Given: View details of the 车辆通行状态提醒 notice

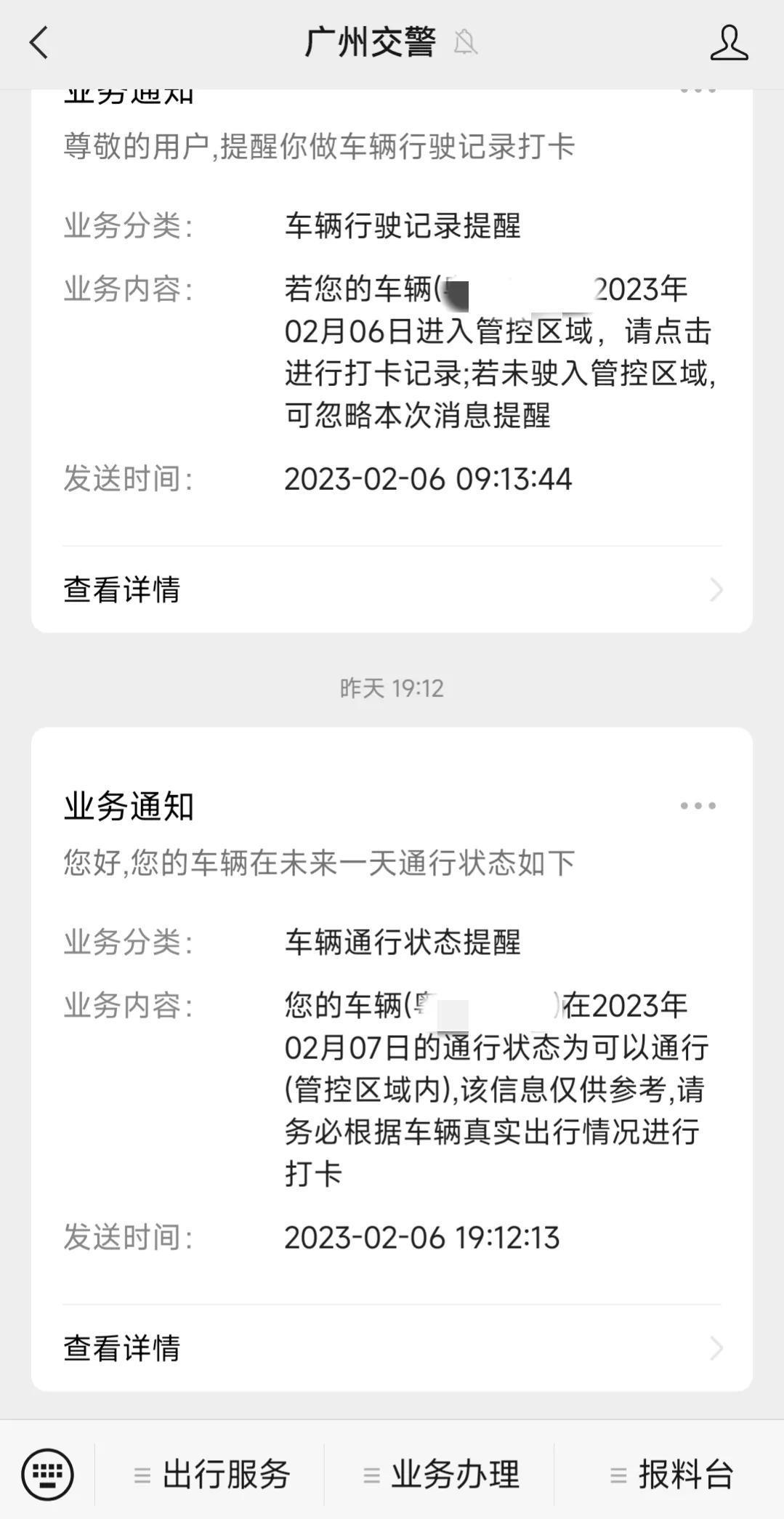Looking at the screenshot, I should coord(392,1348).
